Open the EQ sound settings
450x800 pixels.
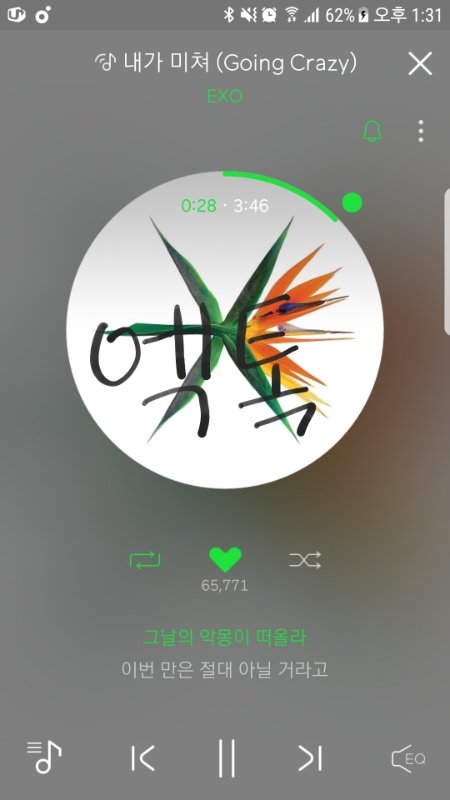coord(409,758)
